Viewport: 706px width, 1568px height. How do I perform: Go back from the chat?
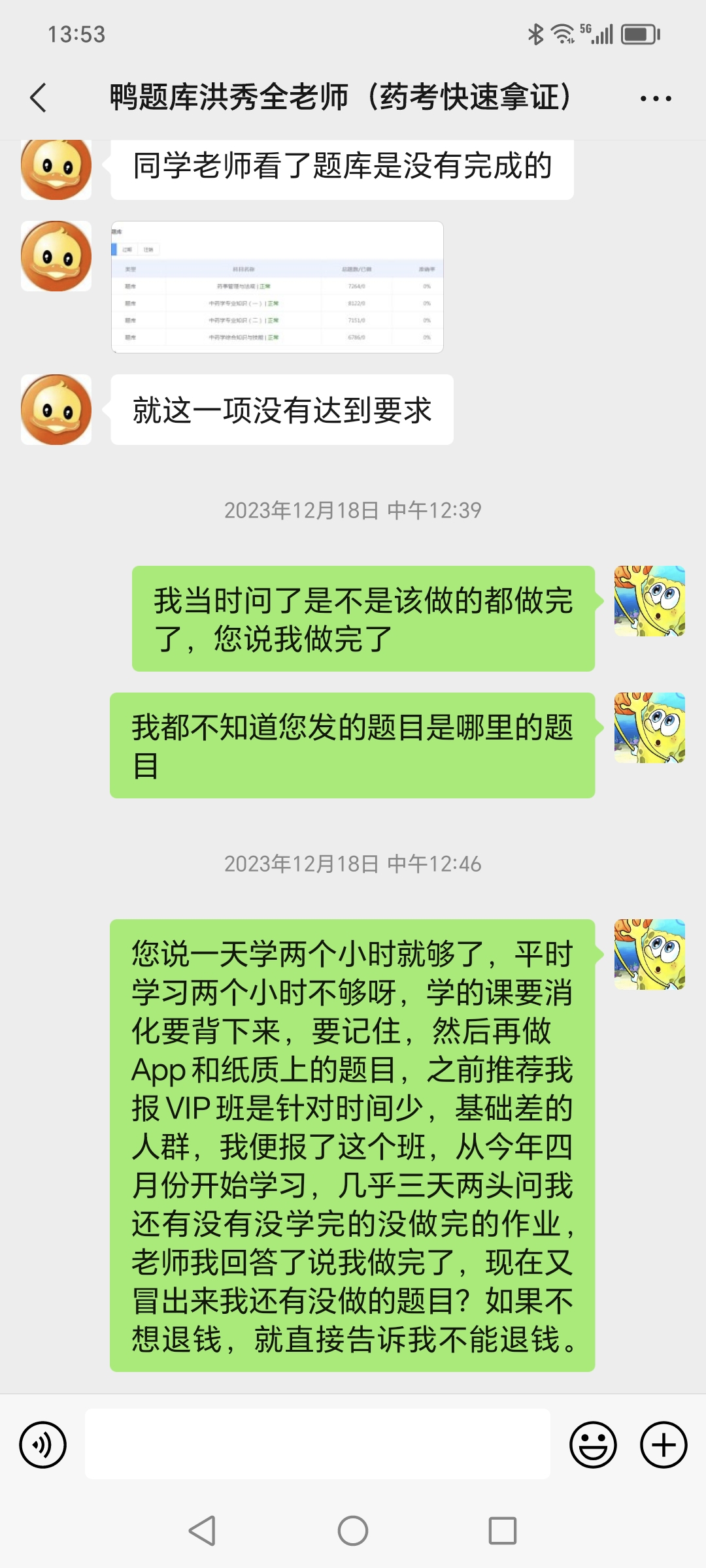[x=39, y=98]
